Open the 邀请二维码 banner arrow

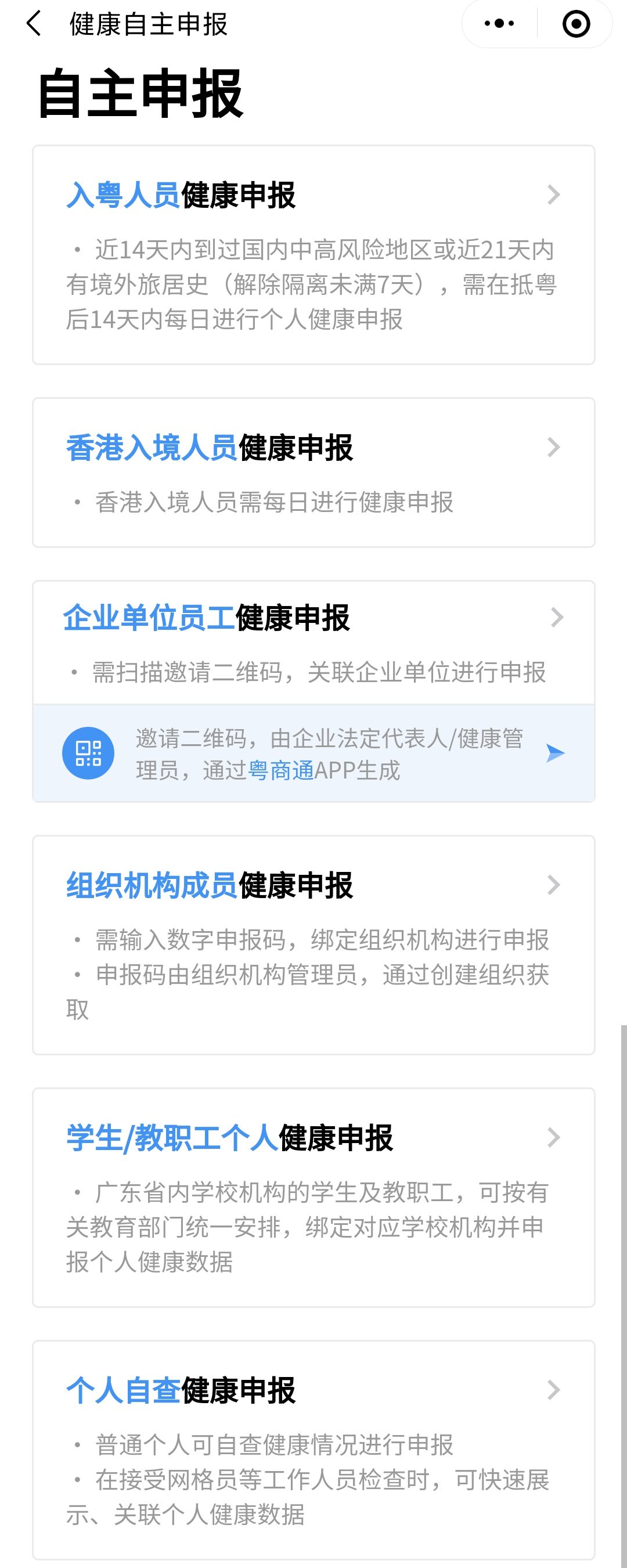click(554, 754)
